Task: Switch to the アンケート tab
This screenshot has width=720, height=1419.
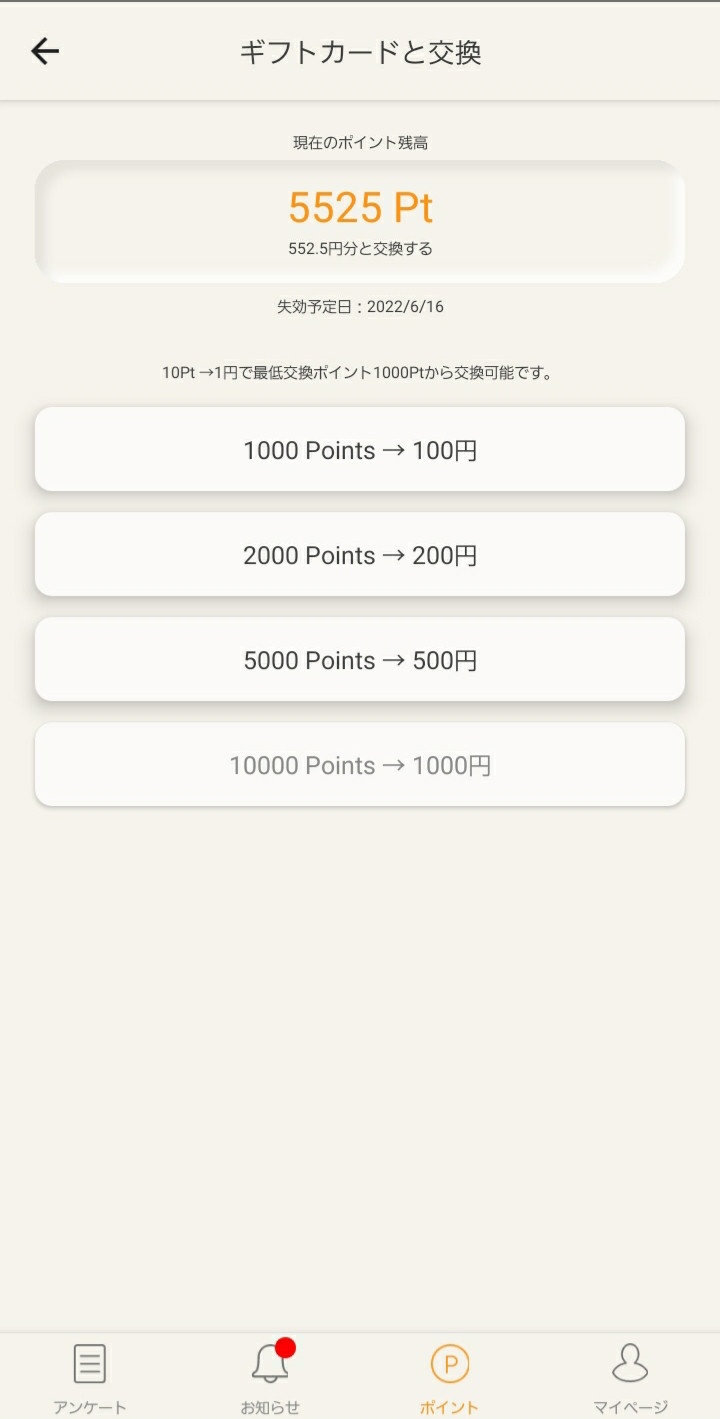Action: point(90,1377)
